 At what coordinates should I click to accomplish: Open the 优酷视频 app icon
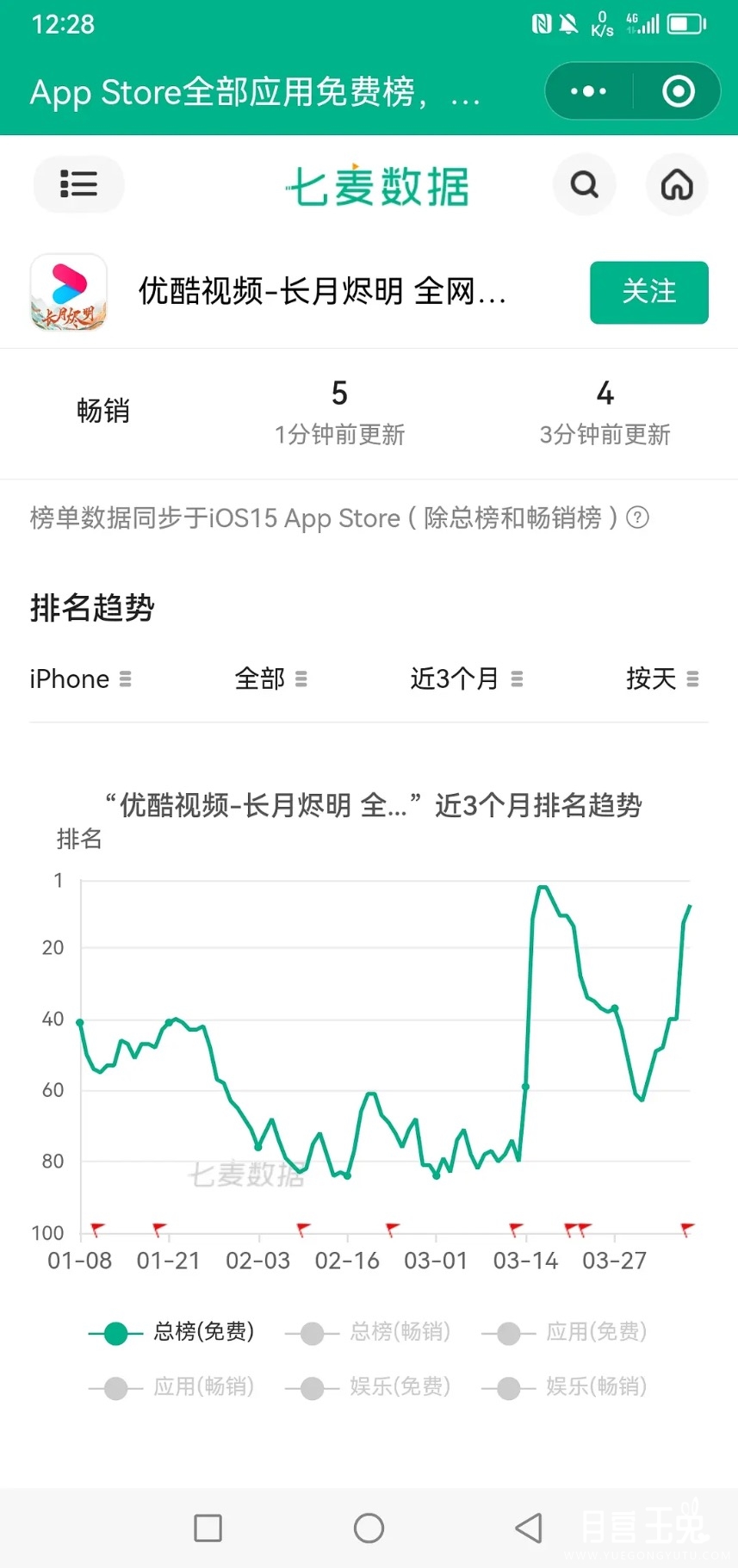pyautogui.click(x=69, y=293)
